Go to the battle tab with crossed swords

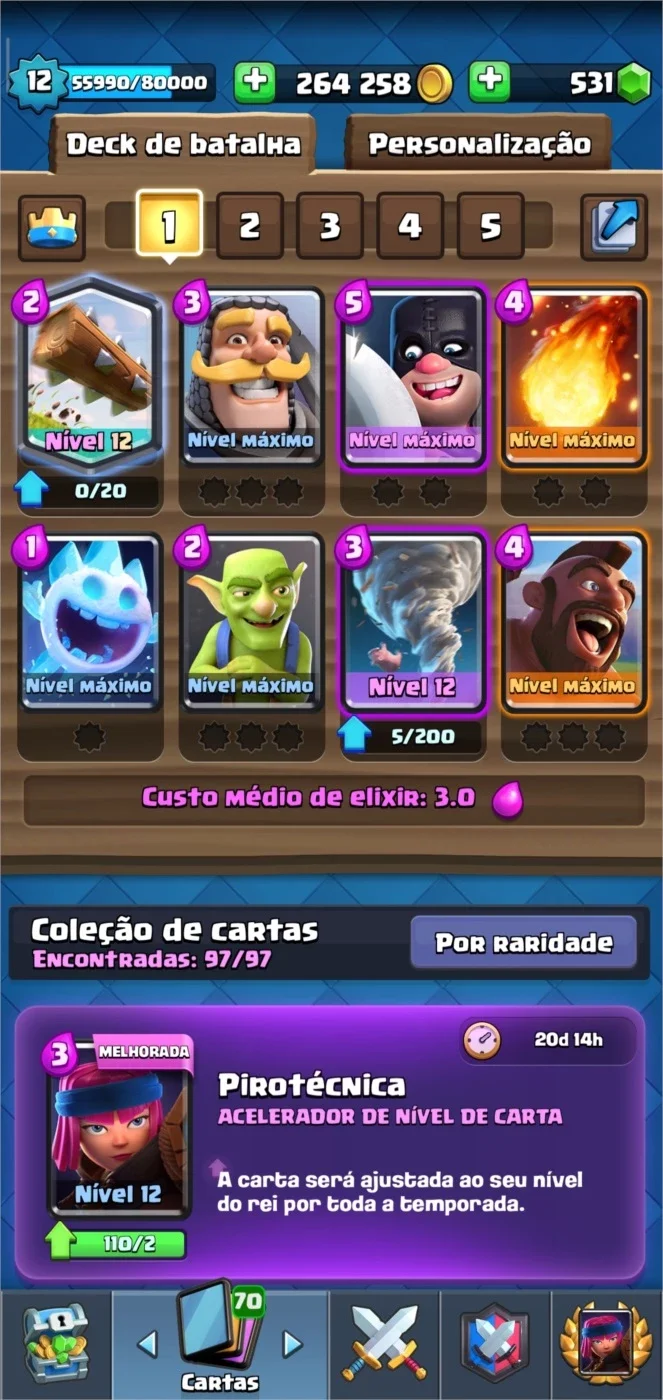(x=385, y=1342)
